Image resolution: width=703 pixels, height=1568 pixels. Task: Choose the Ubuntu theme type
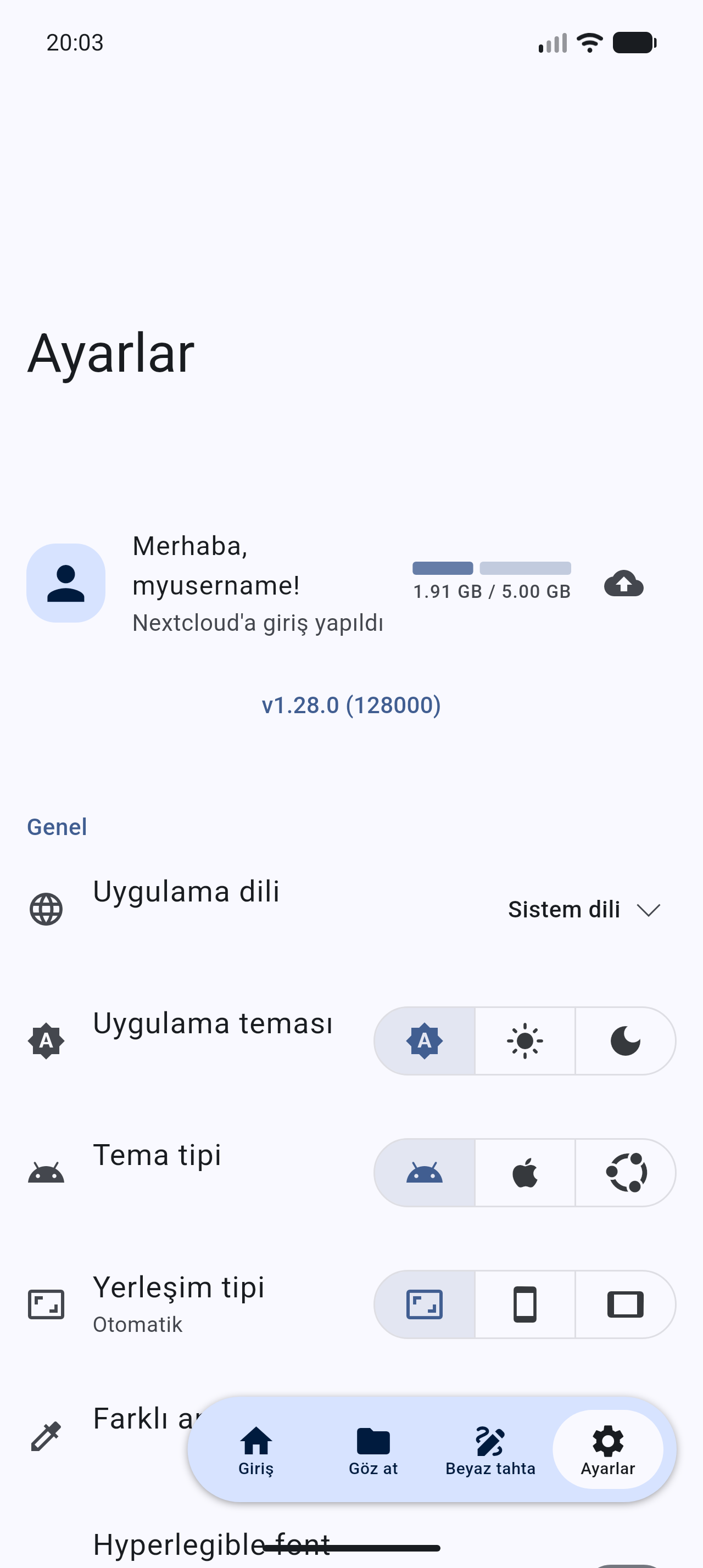click(625, 1172)
